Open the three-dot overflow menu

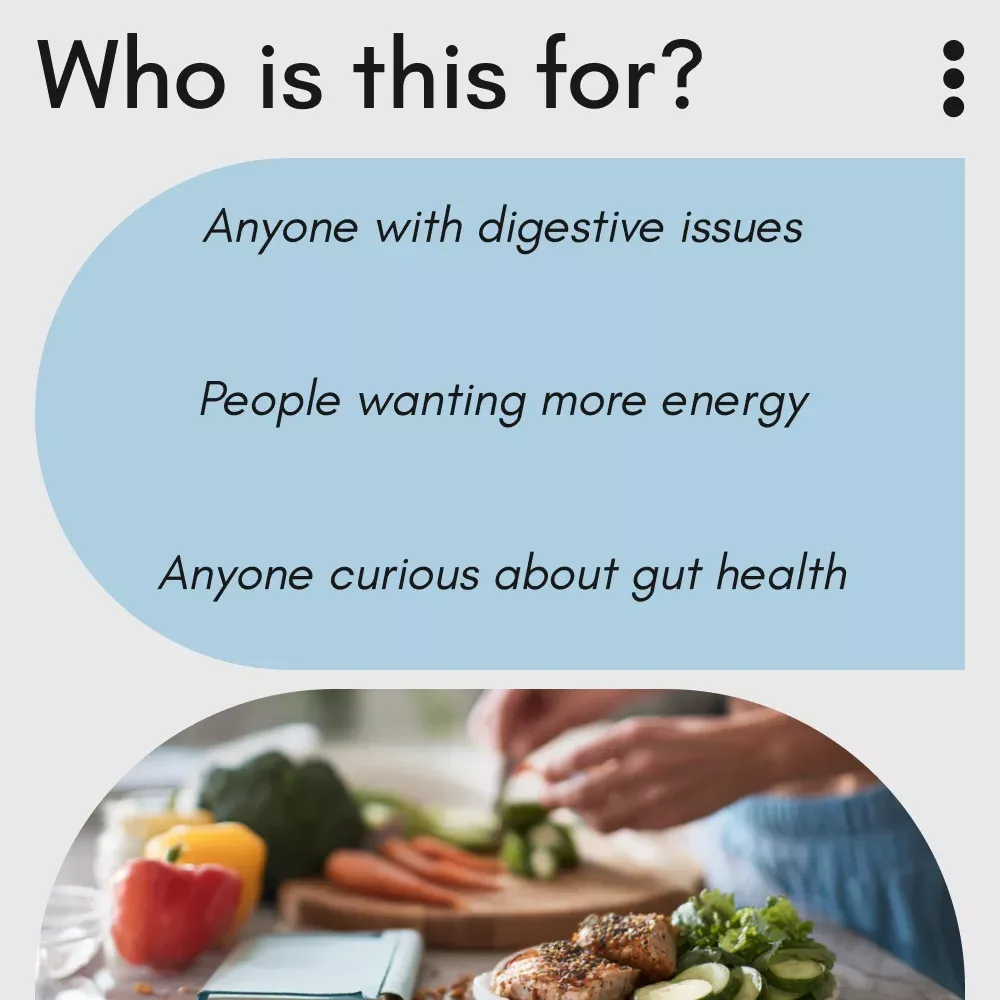tap(953, 78)
